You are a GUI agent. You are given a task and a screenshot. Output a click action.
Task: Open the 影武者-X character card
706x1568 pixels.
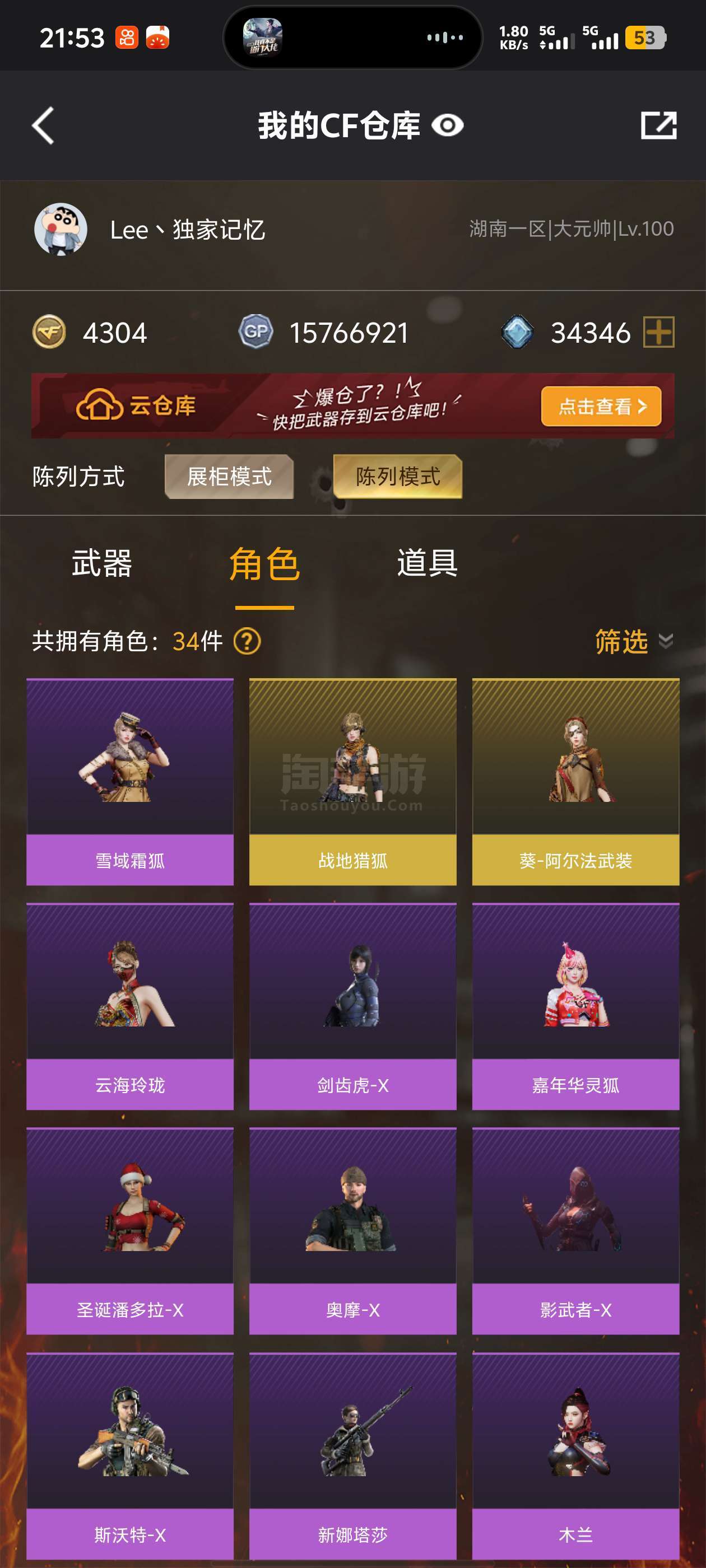point(575,1231)
